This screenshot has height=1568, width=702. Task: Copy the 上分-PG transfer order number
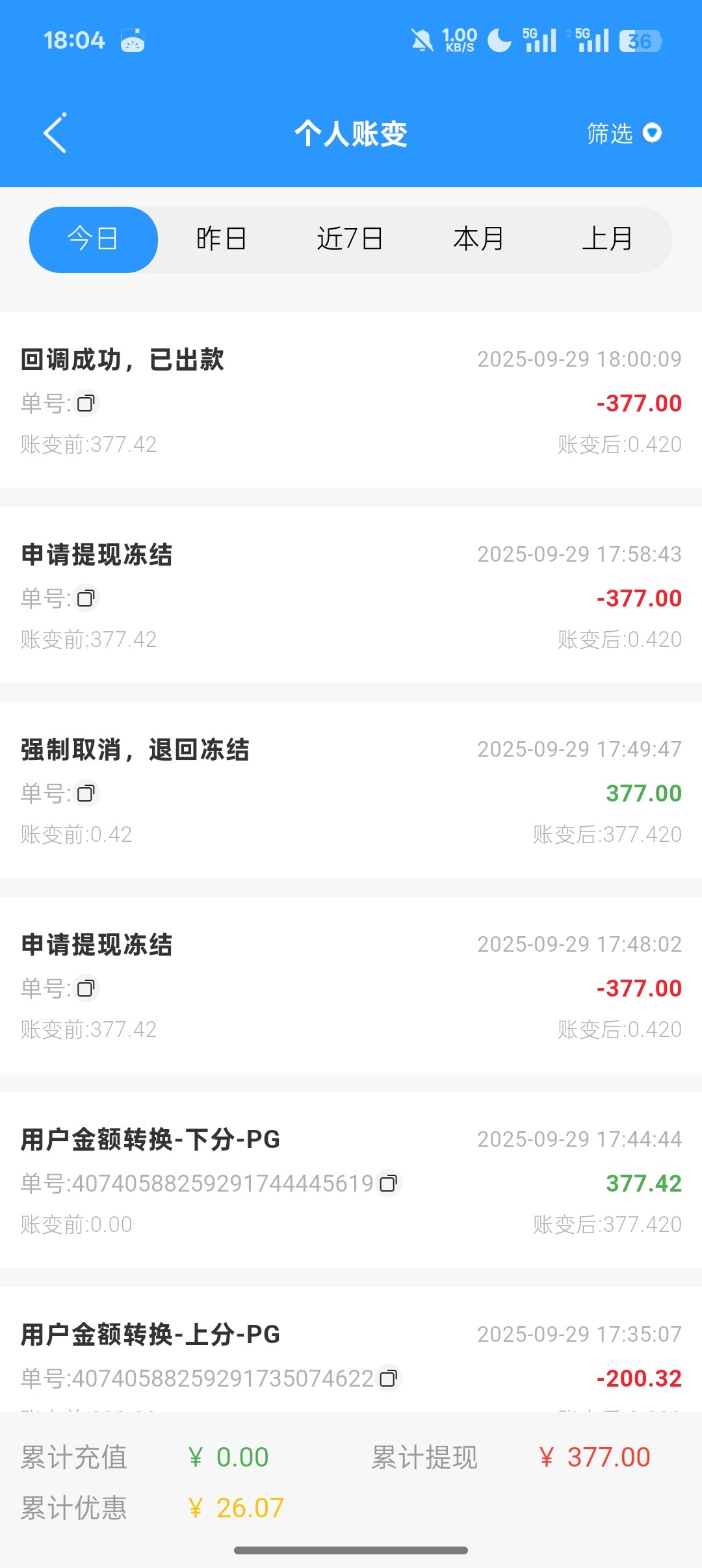389,1379
